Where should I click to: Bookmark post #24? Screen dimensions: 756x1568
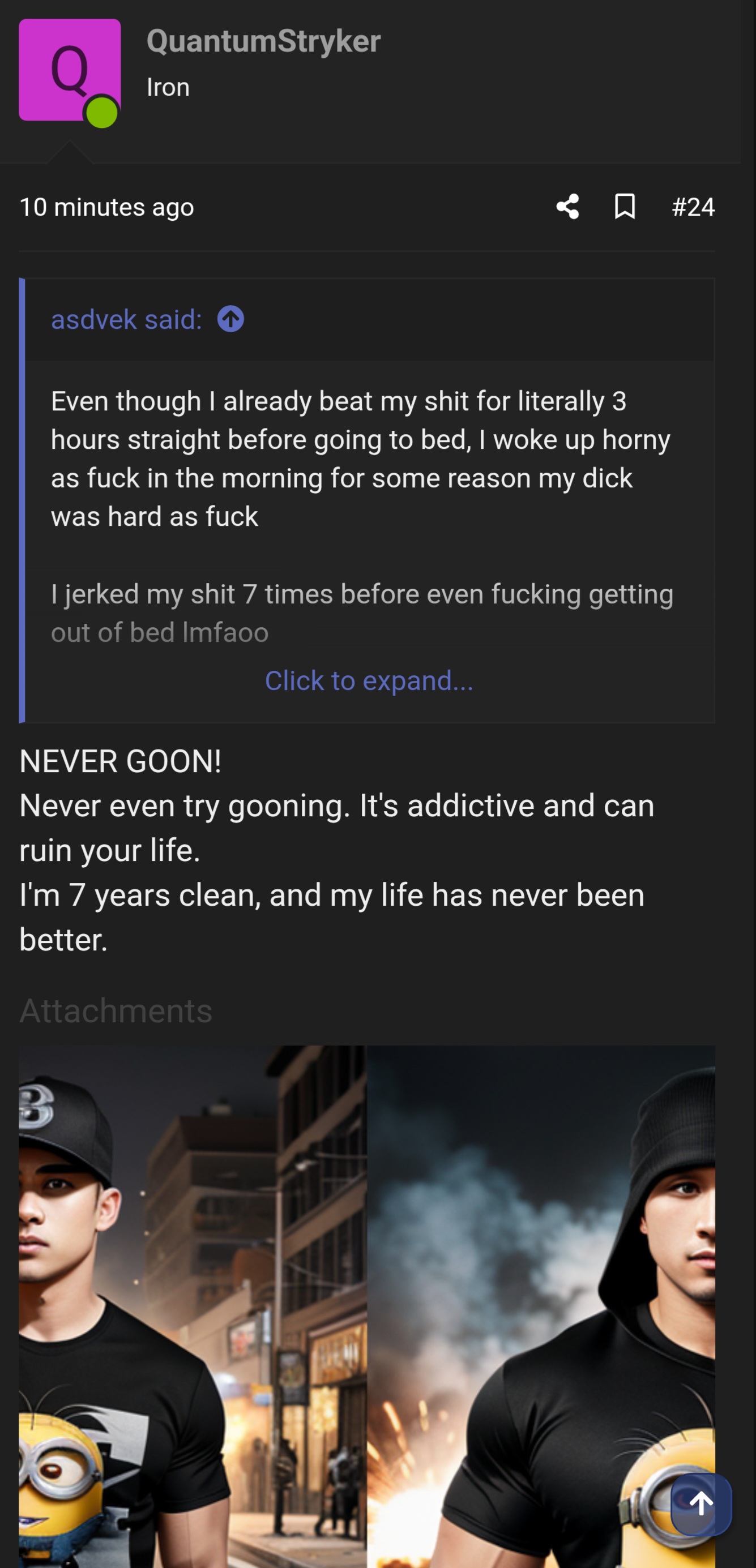625,207
